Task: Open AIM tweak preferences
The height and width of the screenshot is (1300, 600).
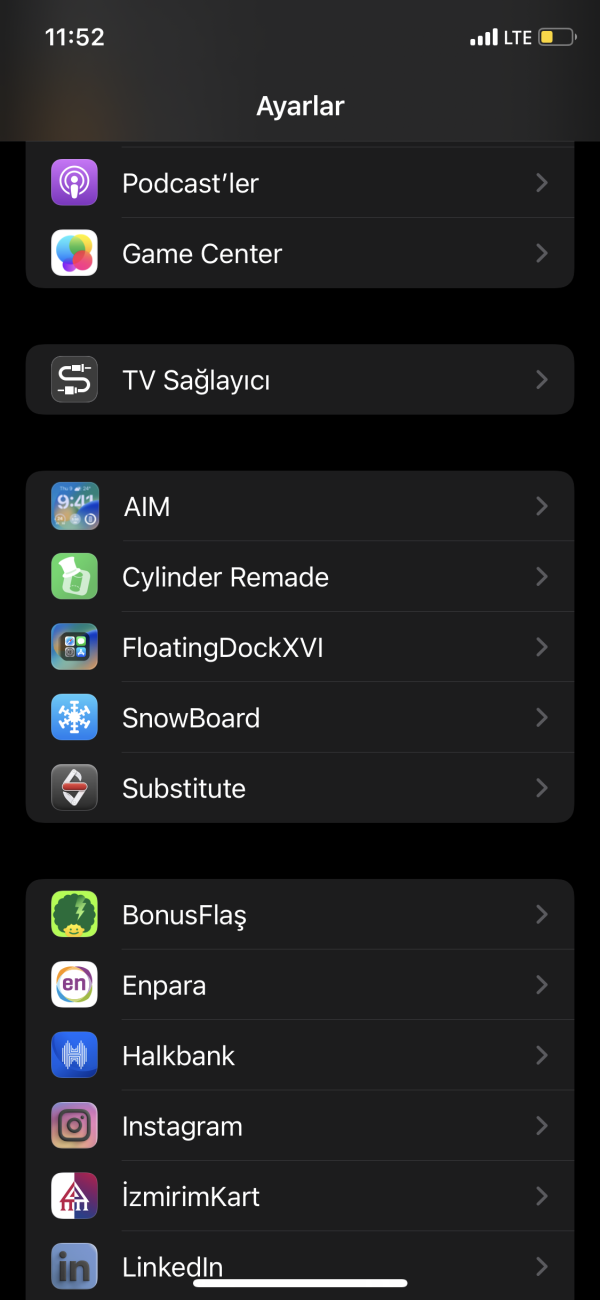Action: click(300, 507)
